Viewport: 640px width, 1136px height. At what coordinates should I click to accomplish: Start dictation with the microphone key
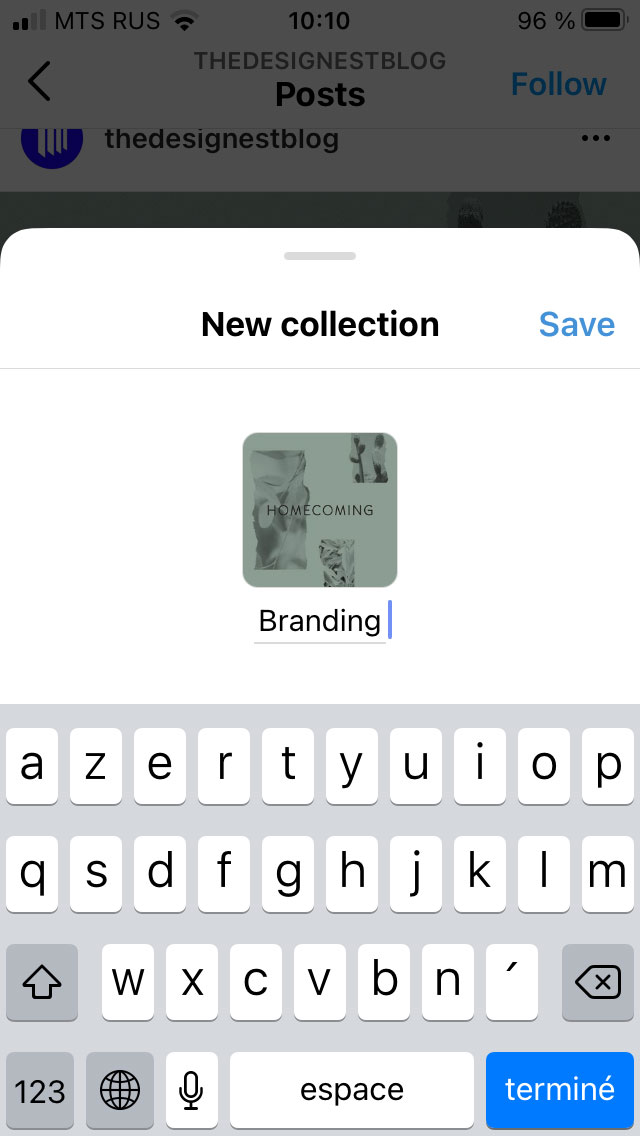click(x=192, y=1090)
